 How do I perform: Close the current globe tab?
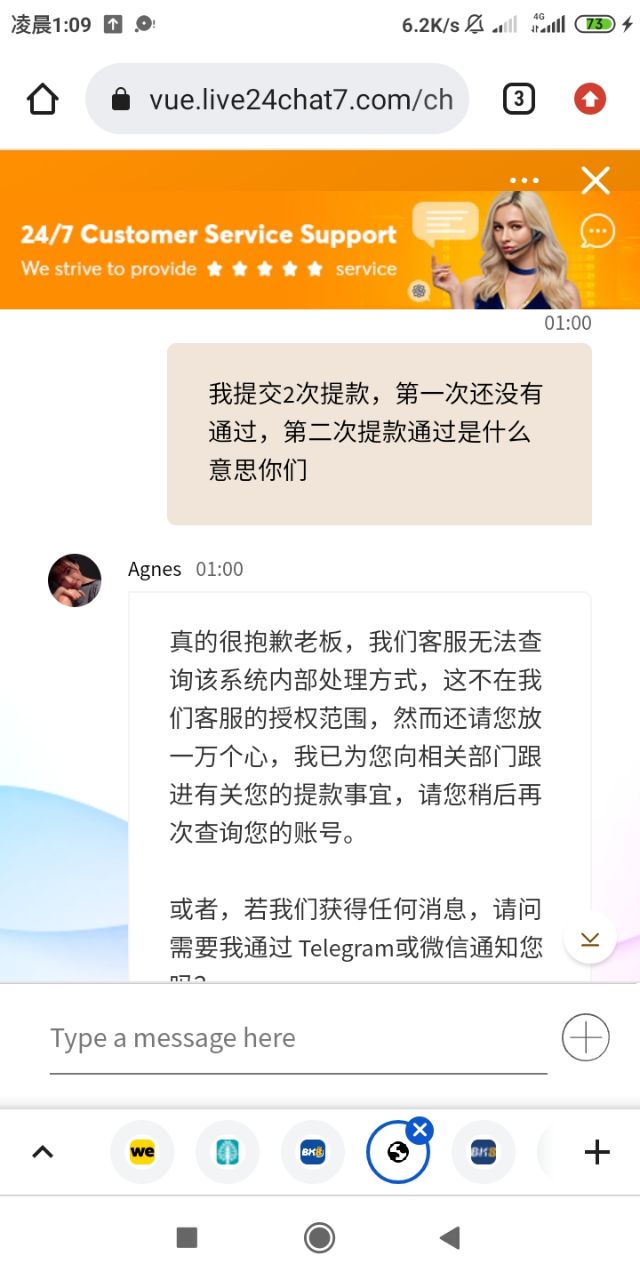point(421,1130)
